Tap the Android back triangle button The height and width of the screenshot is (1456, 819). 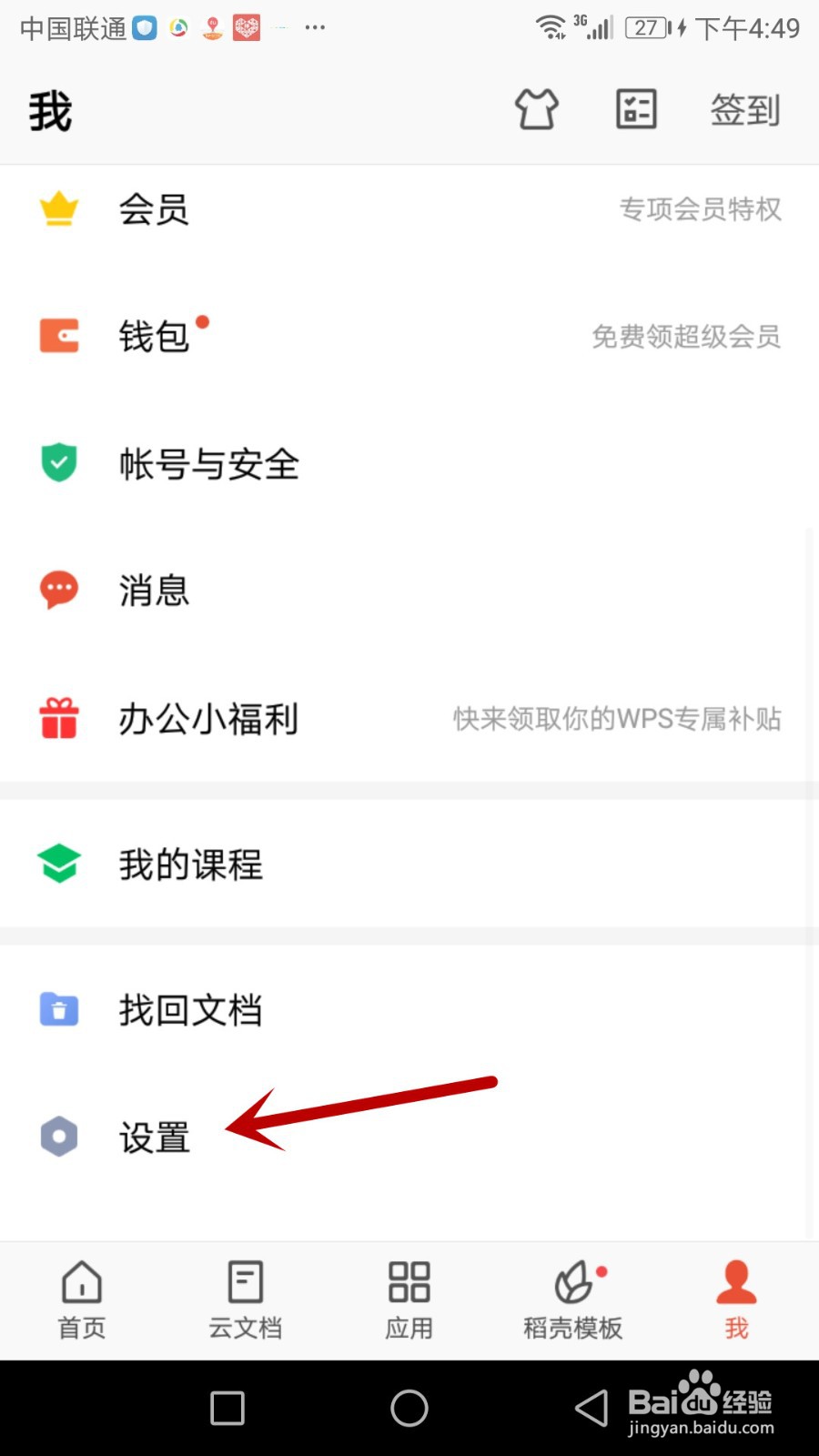(x=591, y=1407)
